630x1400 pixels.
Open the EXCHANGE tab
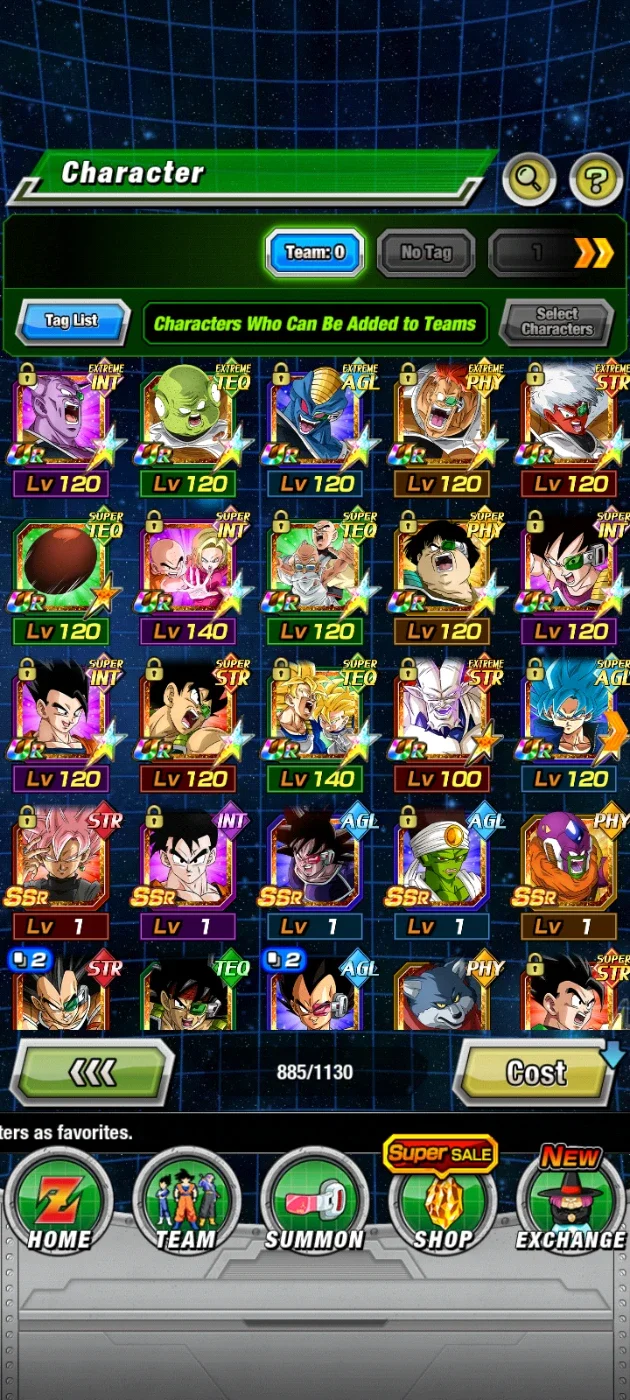coord(570,1198)
